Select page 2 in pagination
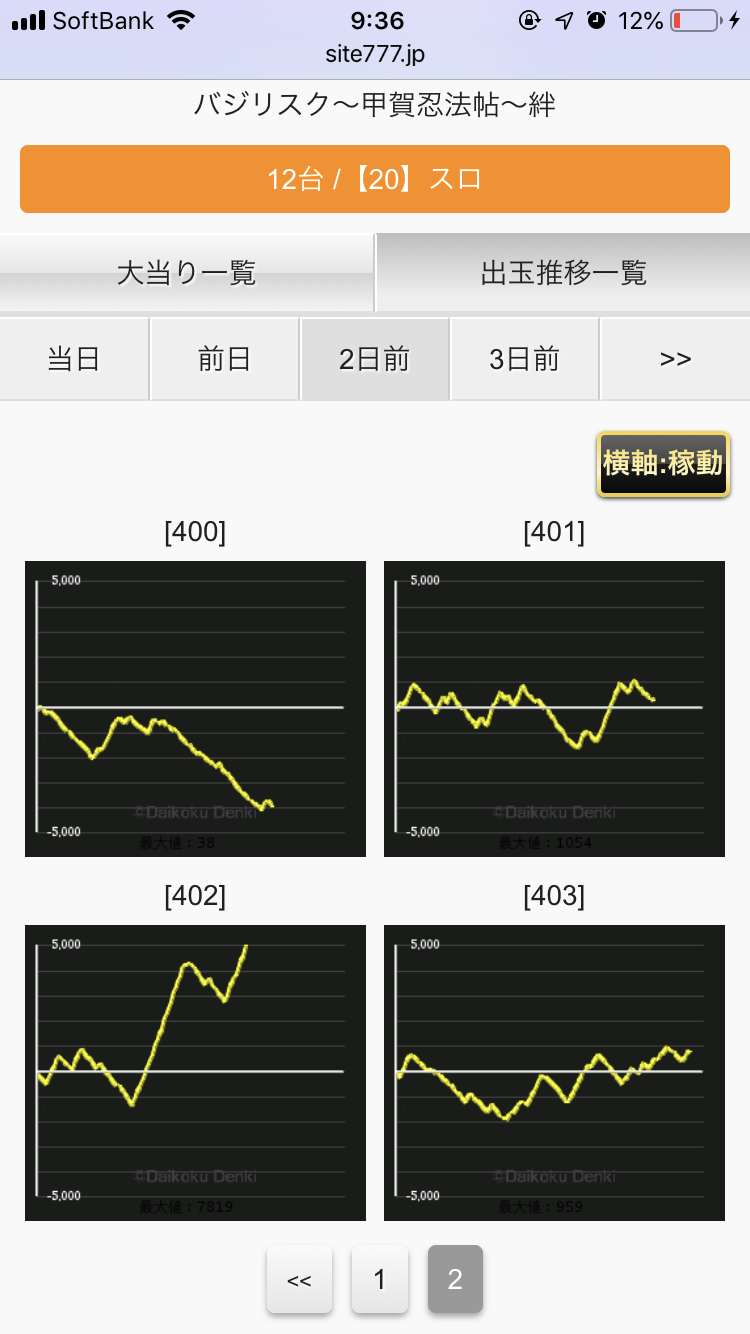750x1334 pixels. click(455, 1279)
